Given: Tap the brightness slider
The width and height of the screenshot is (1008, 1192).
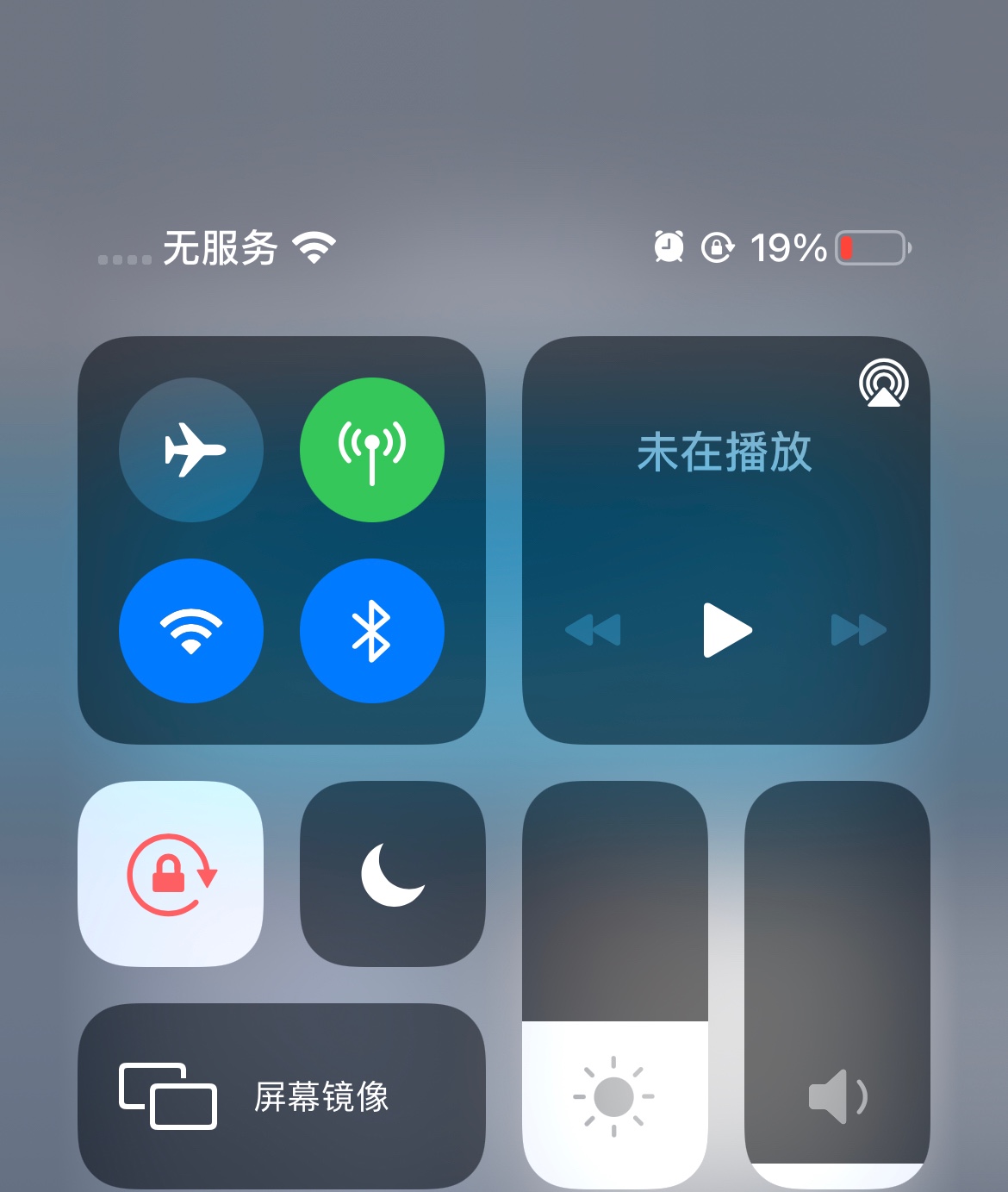Looking at the screenshot, I should tap(614, 984).
